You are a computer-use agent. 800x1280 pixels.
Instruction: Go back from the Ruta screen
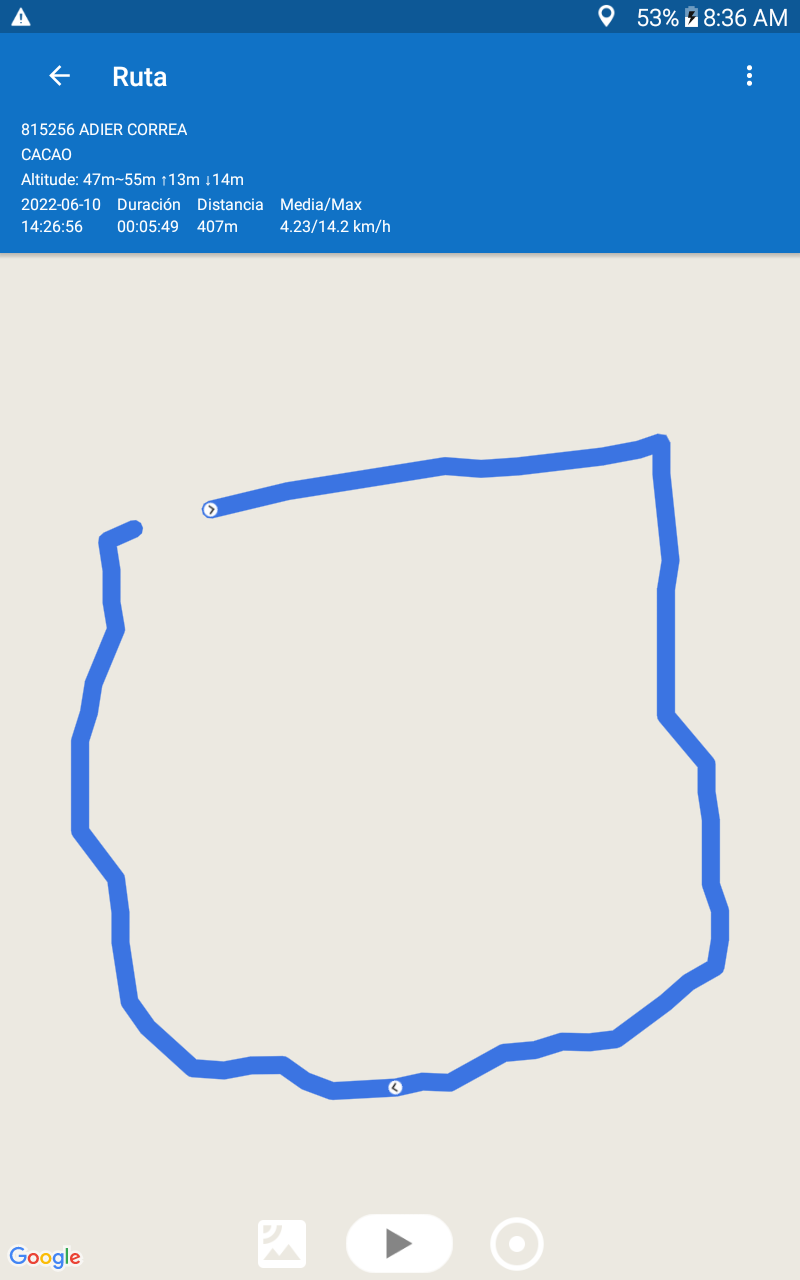pyautogui.click(x=60, y=76)
